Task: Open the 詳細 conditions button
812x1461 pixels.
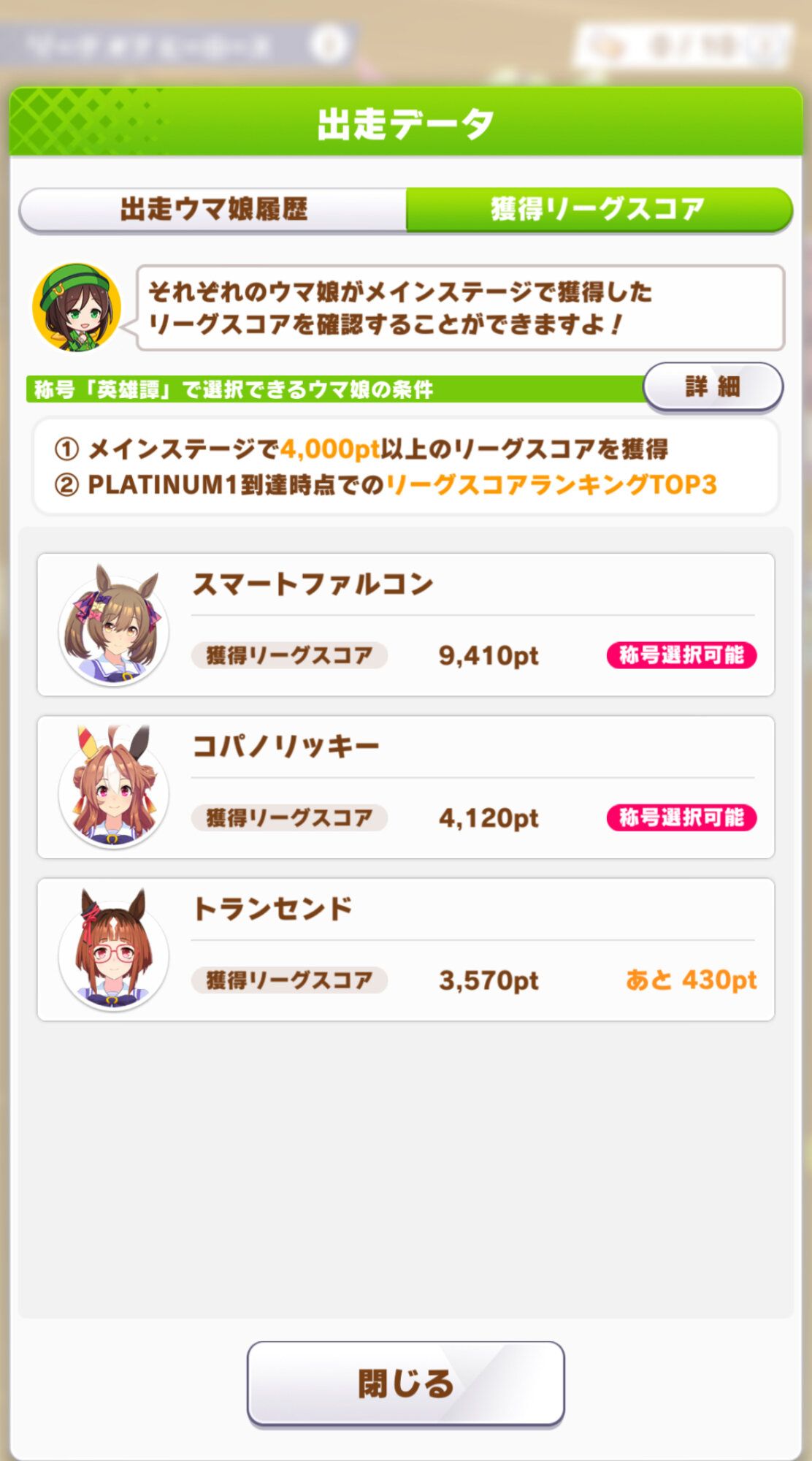Action: pos(713,386)
